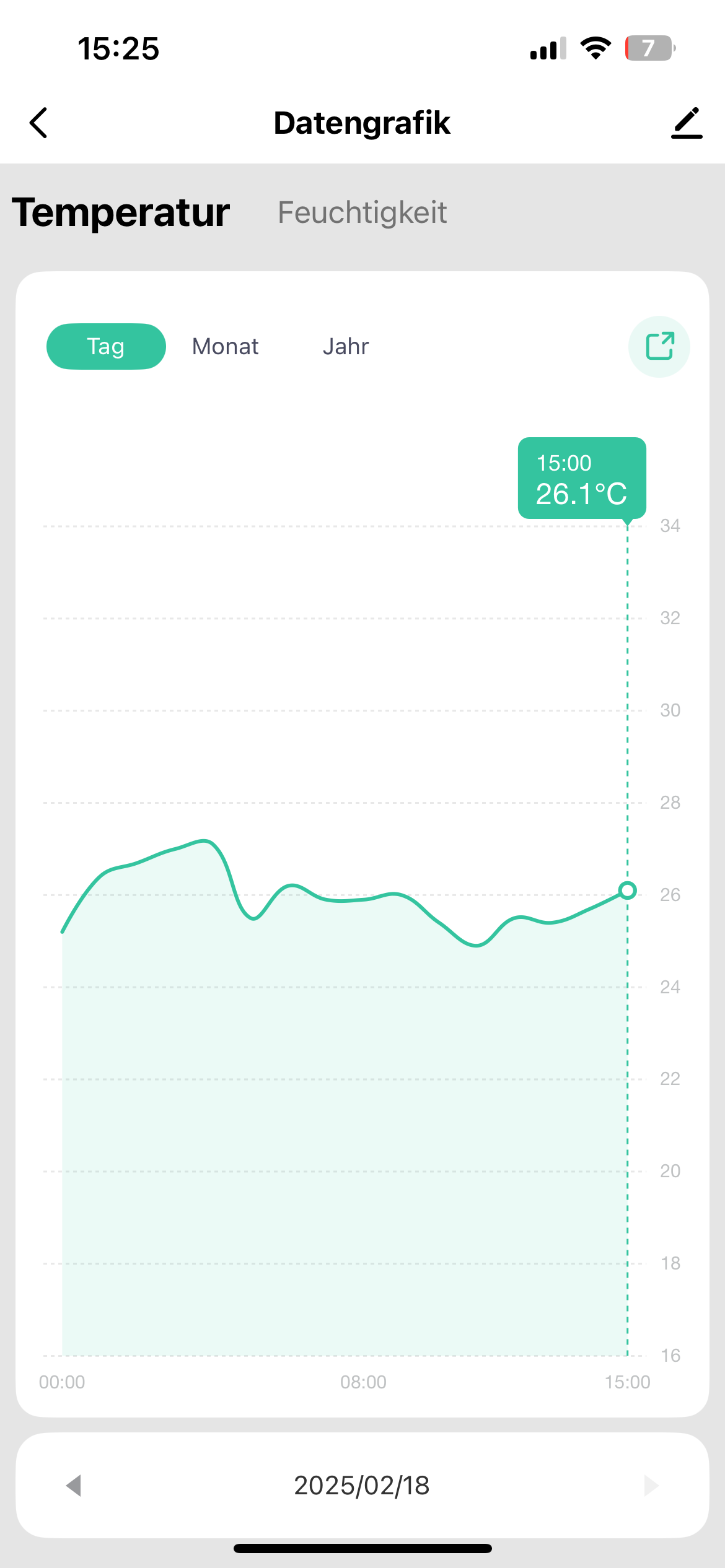Select the Temperatur tab
This screenshot has width=725, height=1568.
(x=121, y=212)
